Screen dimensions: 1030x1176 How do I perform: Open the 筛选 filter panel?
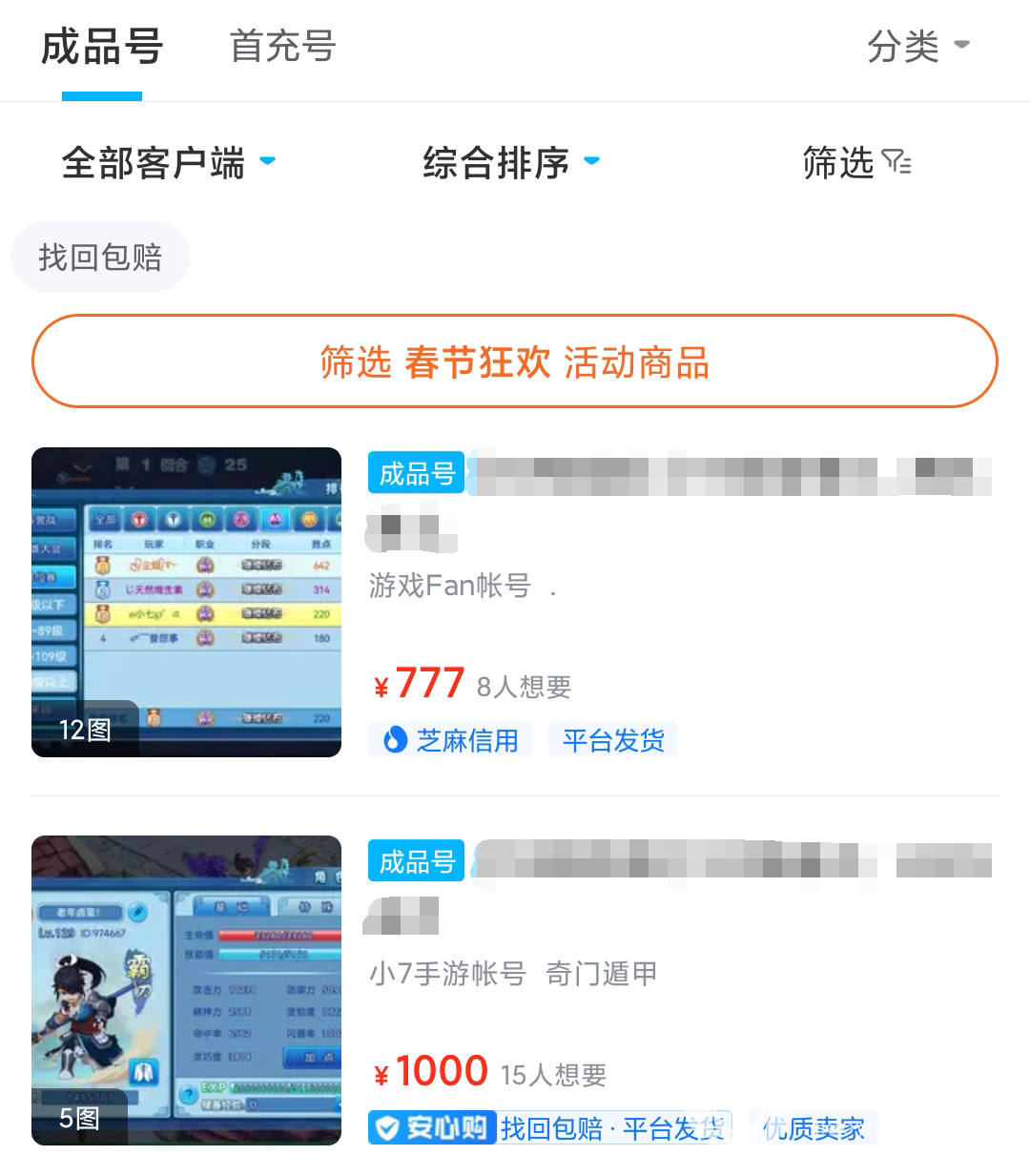click(855, 163)
